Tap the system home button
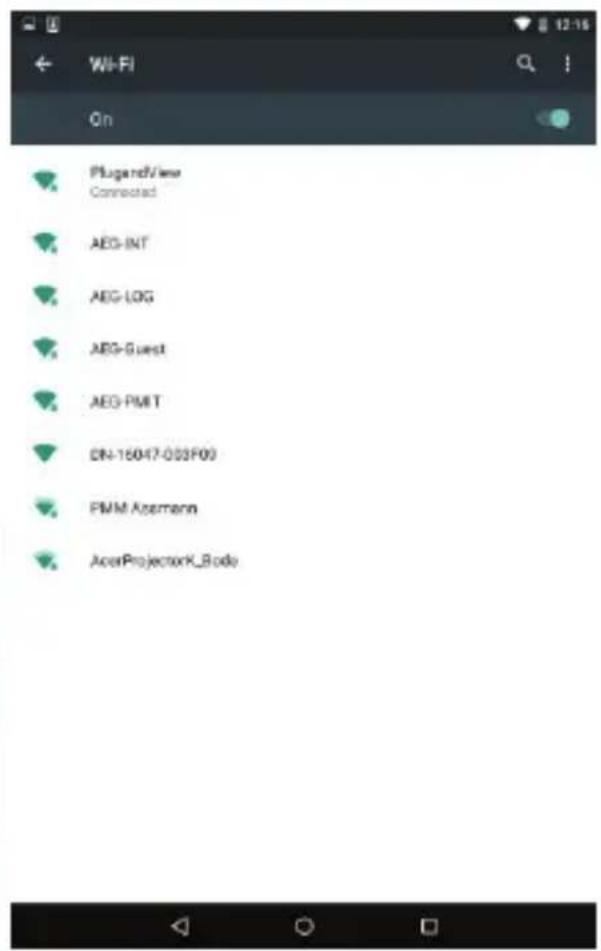Image resolution: width=601 pixels, height=951 pixels. click(304, 926)
